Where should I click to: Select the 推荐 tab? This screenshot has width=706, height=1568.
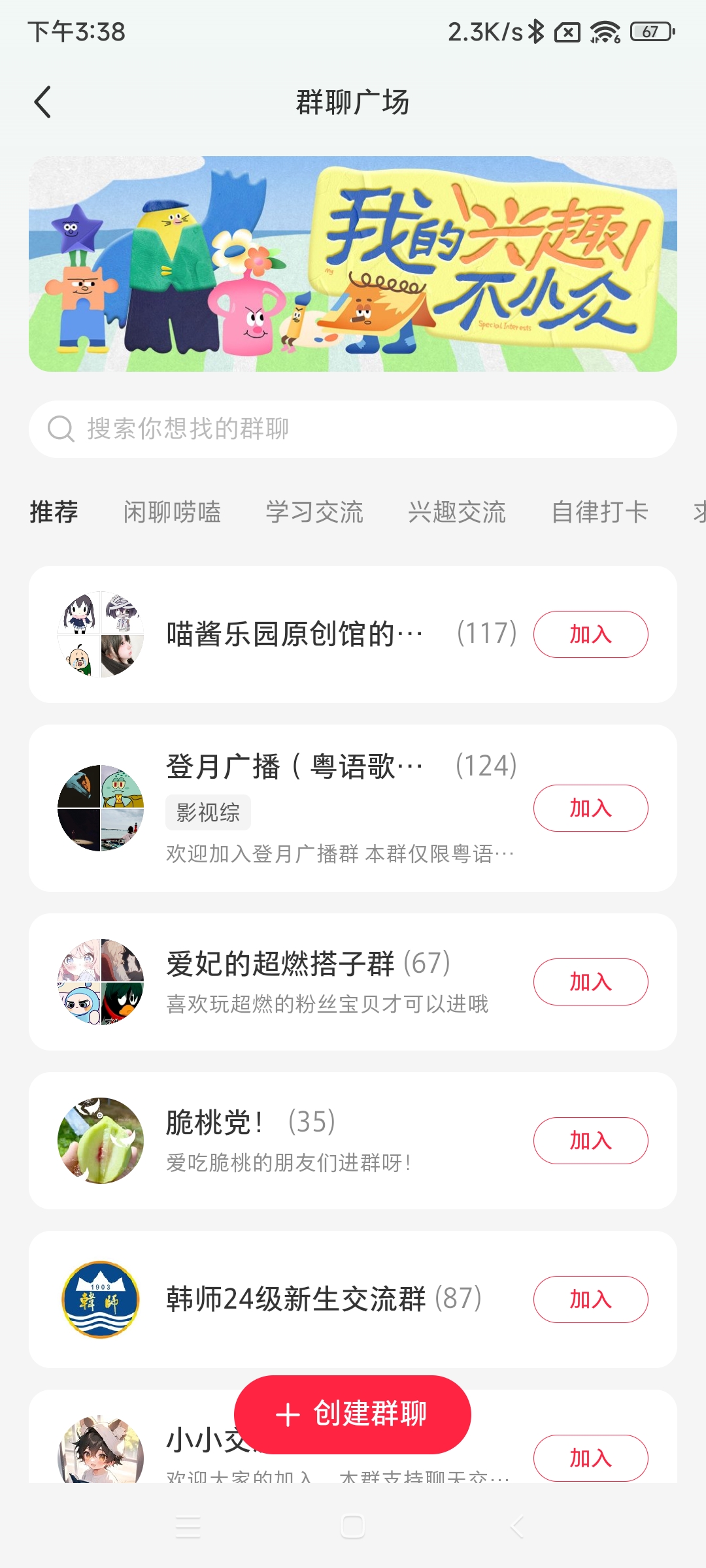(54, 512)
